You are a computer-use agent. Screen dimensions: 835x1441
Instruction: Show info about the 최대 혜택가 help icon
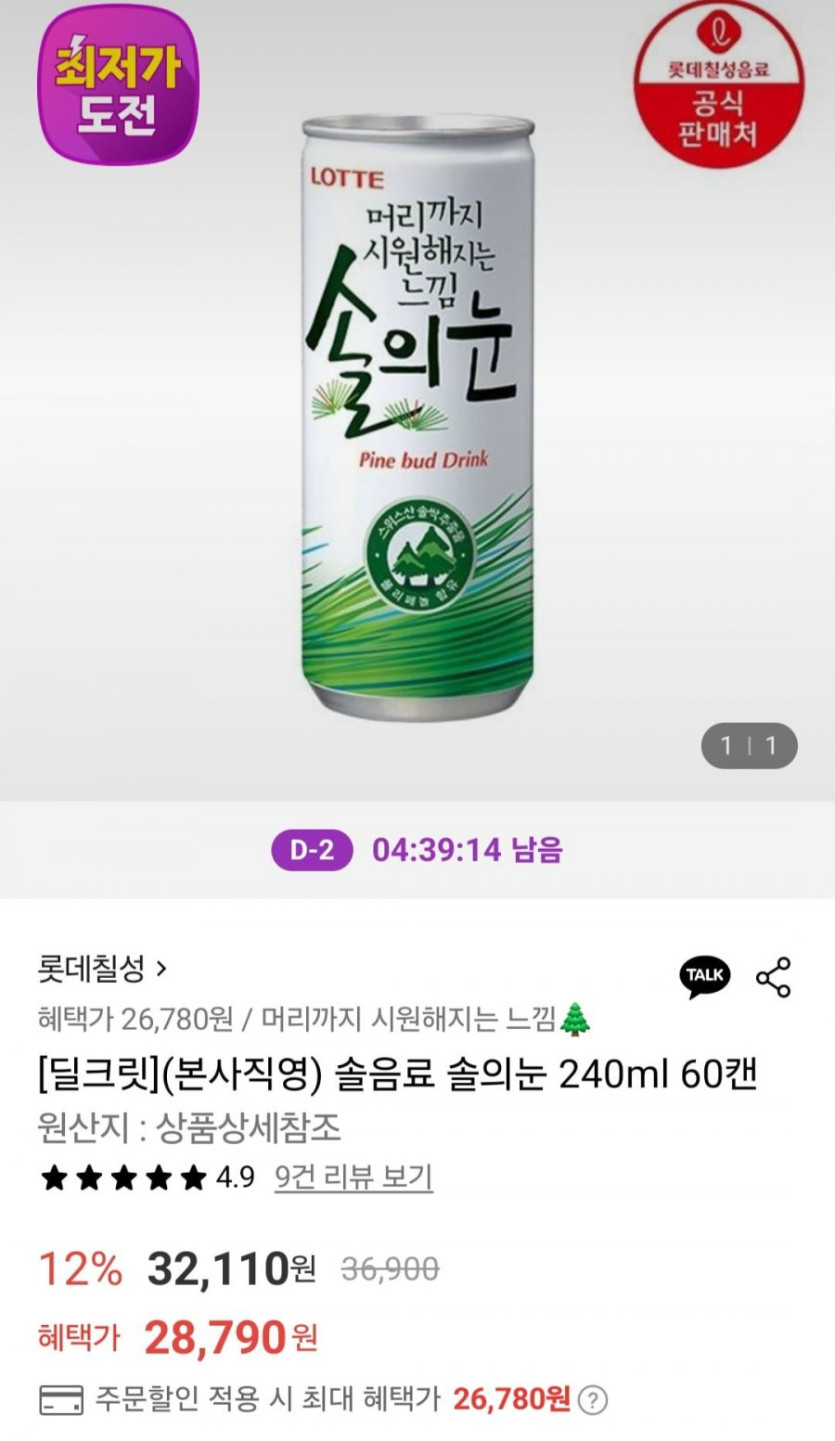tap(593, 1398)
